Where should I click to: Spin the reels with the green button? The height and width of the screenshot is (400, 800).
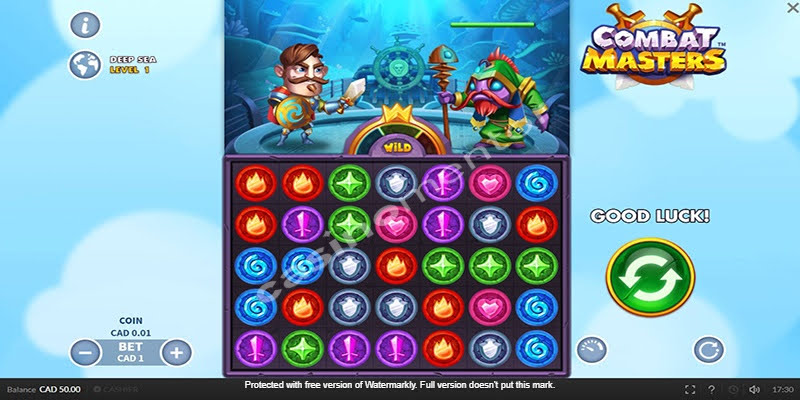point(650,277)
